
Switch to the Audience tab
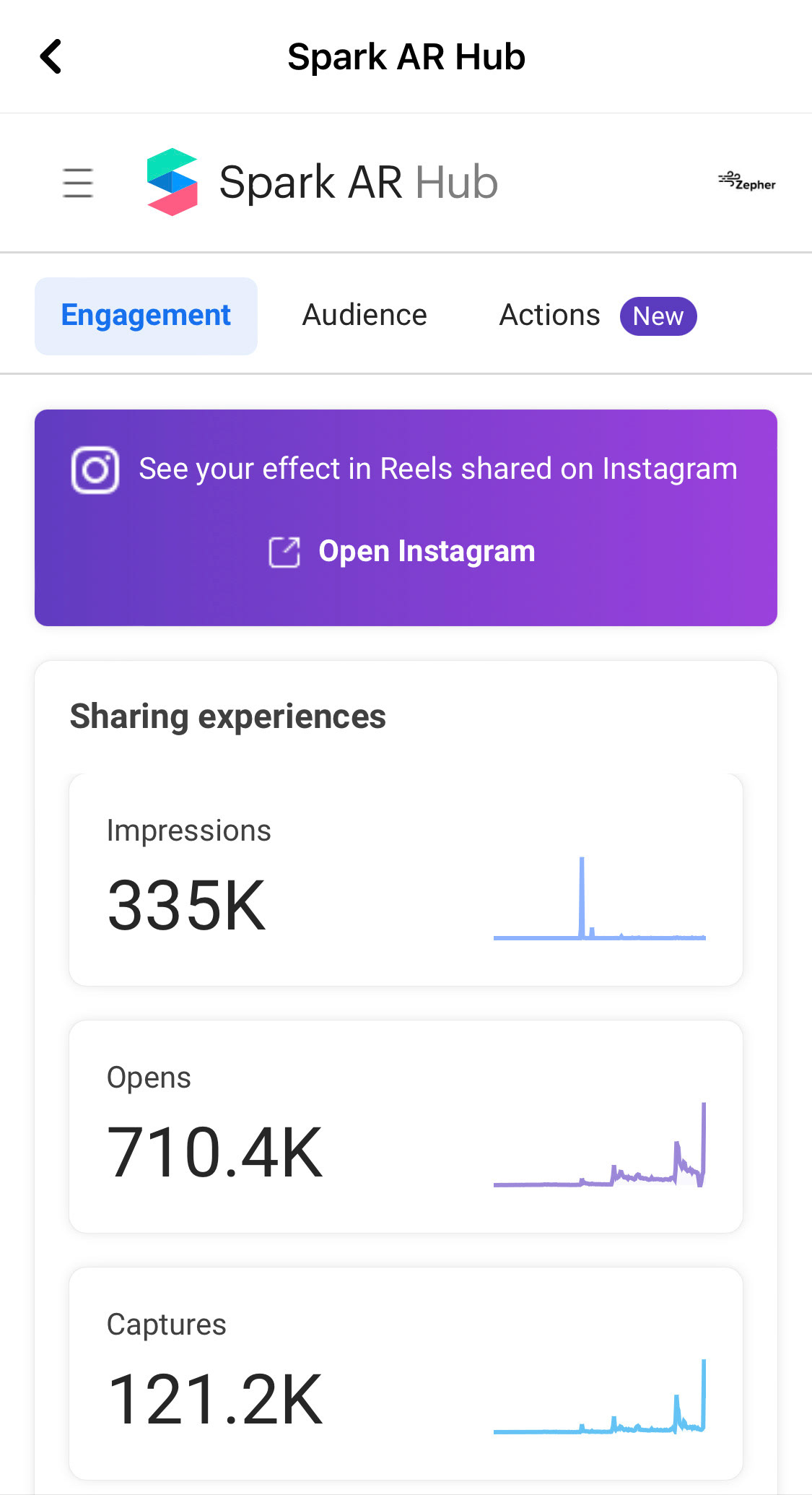click(x=364, y=316)
